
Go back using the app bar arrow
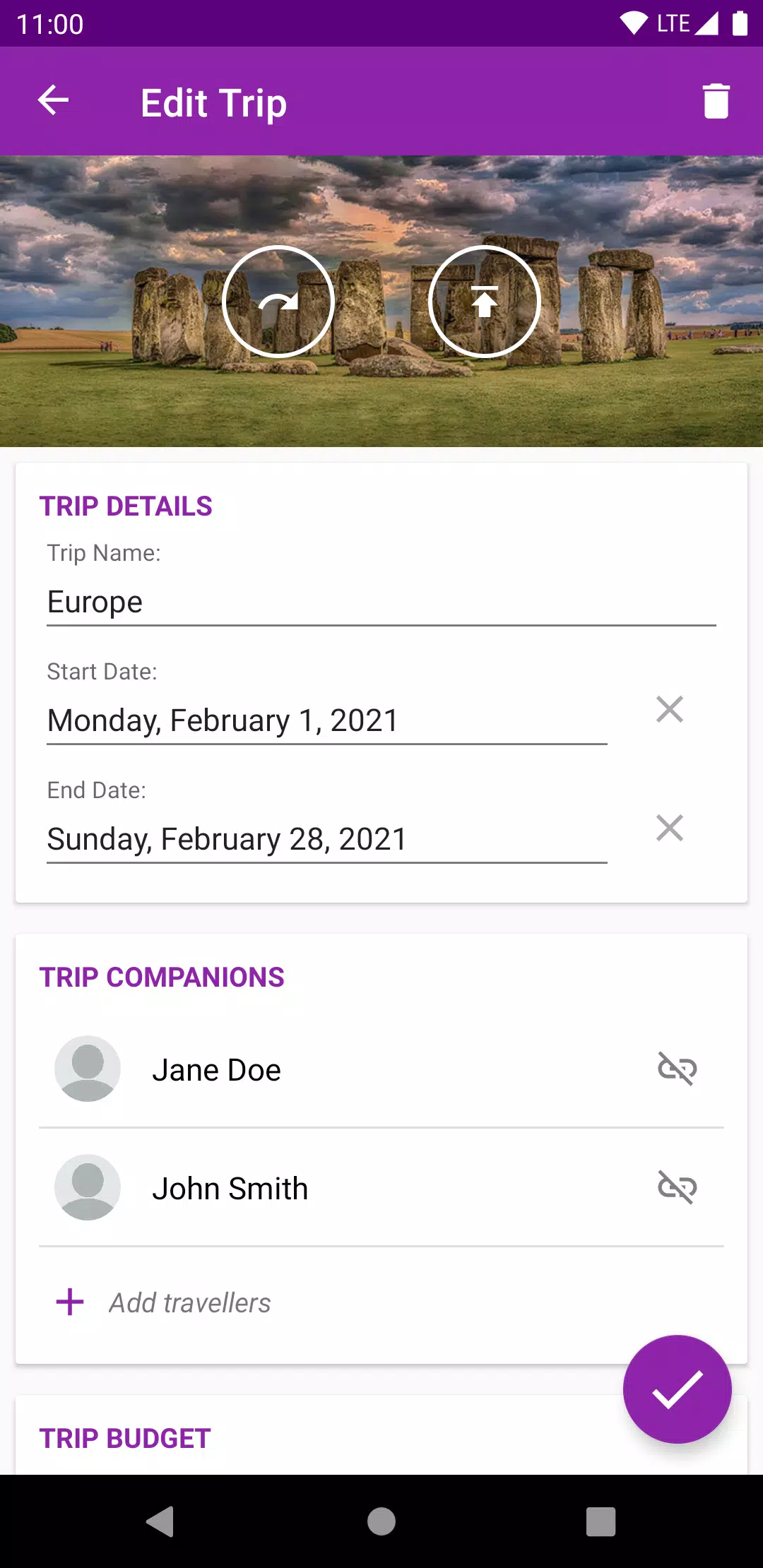tap(53, 100)
